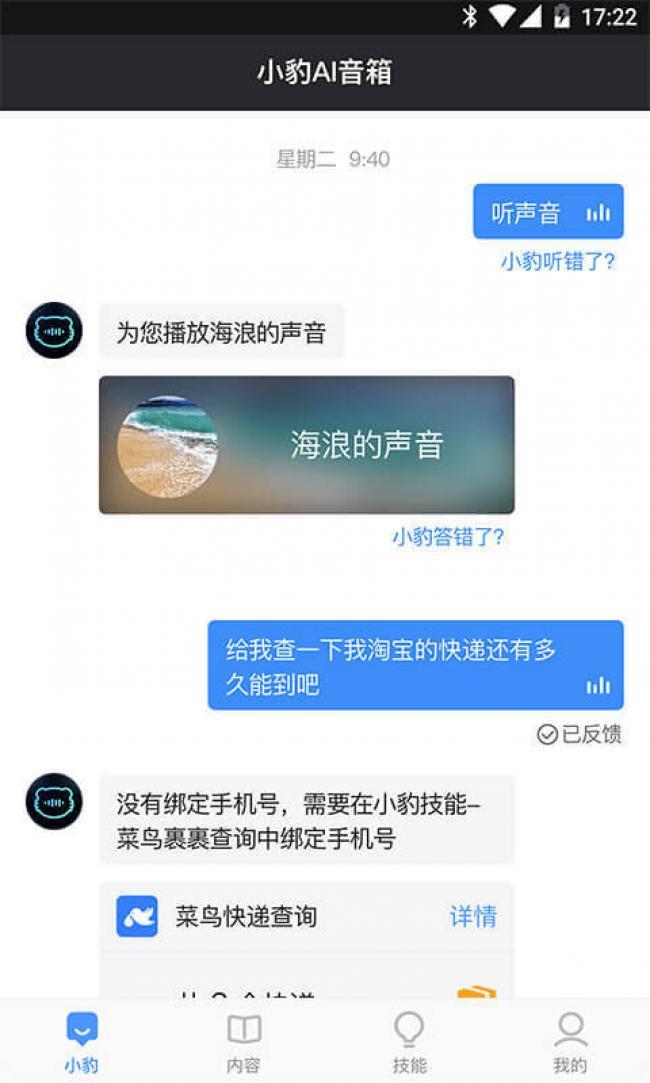Switch to the 技能 tab
This screenshot has height=1083, width=650.
[x=409, y=1042]
